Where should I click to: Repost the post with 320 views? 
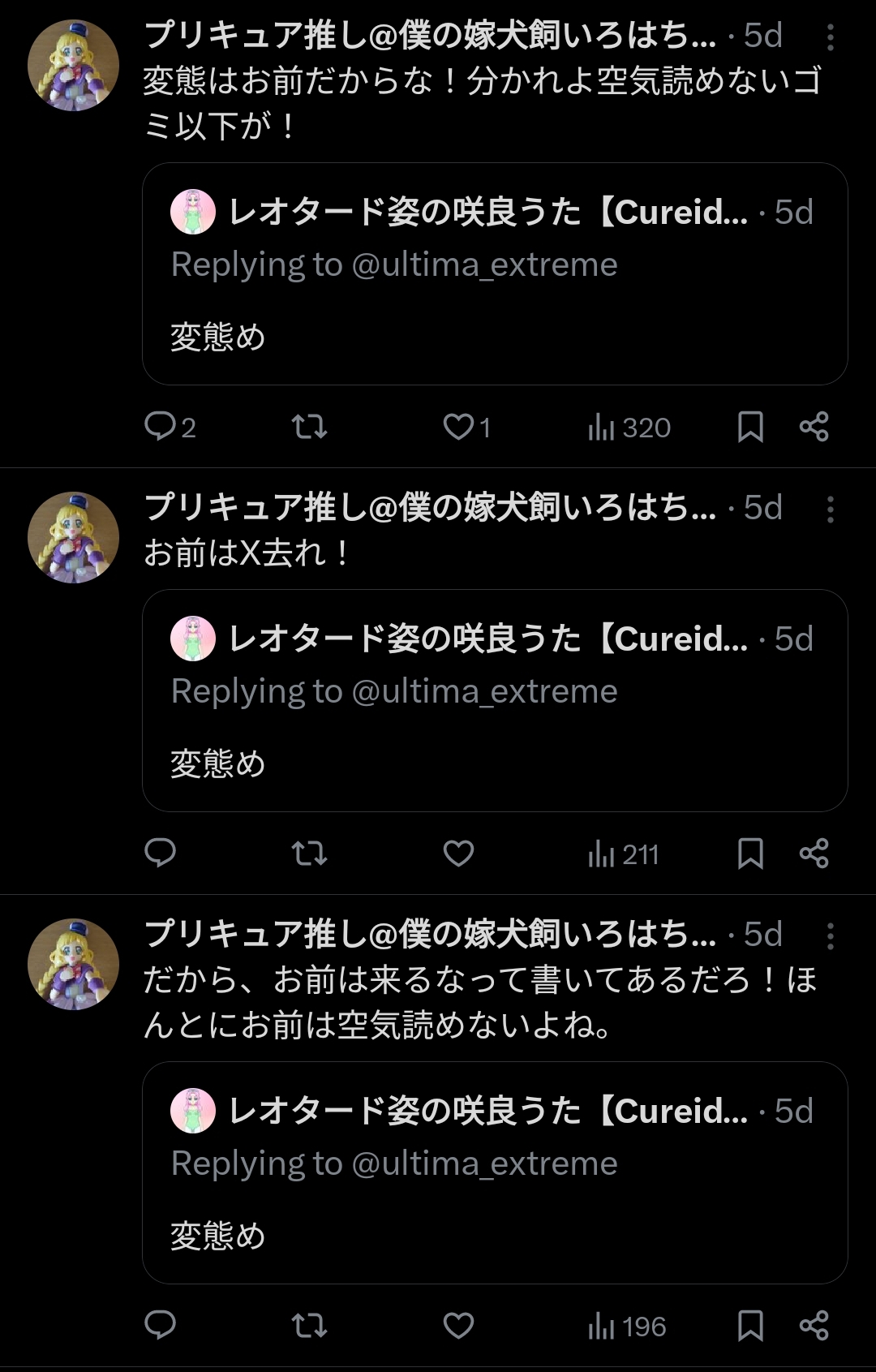(x=309, y=426)
